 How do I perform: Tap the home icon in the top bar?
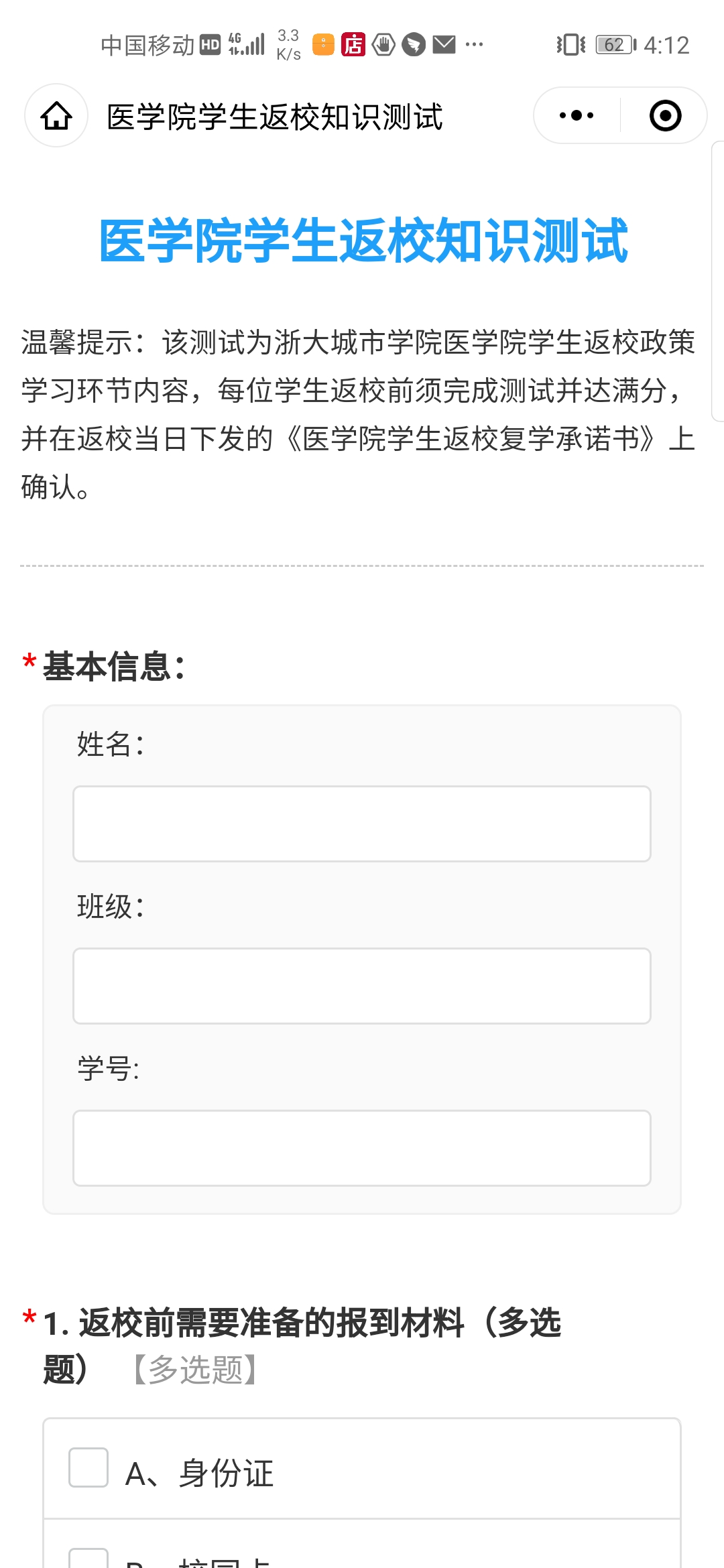pyautogui.click(x=56, y=115)
